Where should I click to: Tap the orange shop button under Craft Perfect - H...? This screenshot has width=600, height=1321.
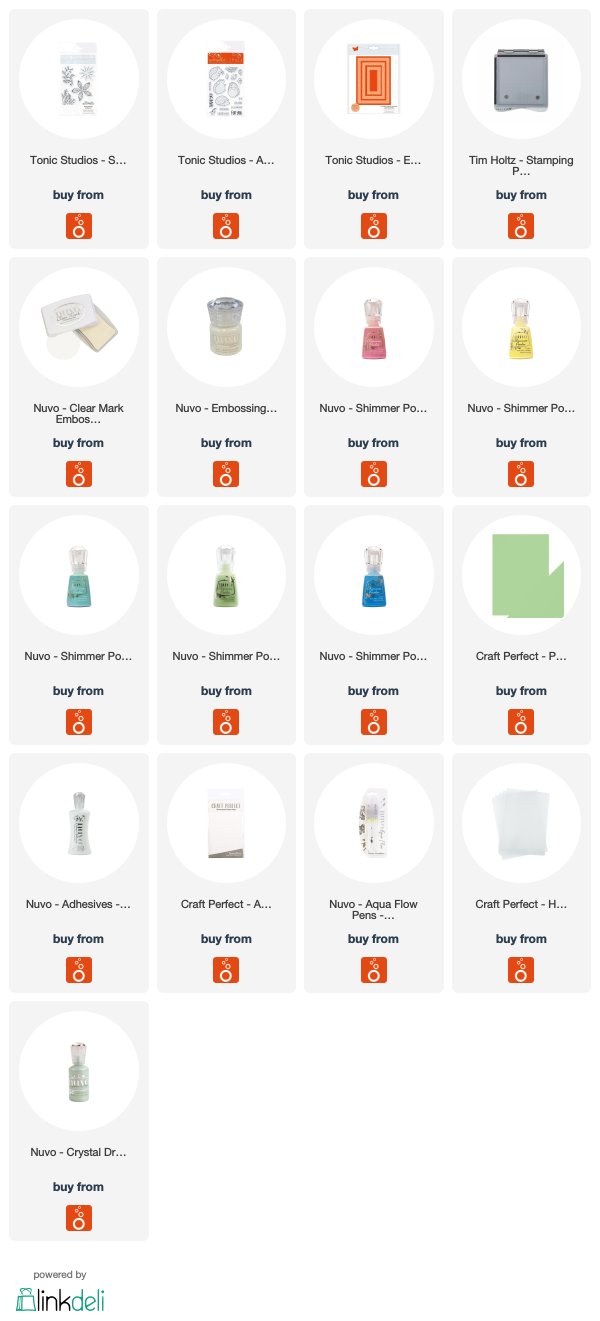tap(521, 970)
